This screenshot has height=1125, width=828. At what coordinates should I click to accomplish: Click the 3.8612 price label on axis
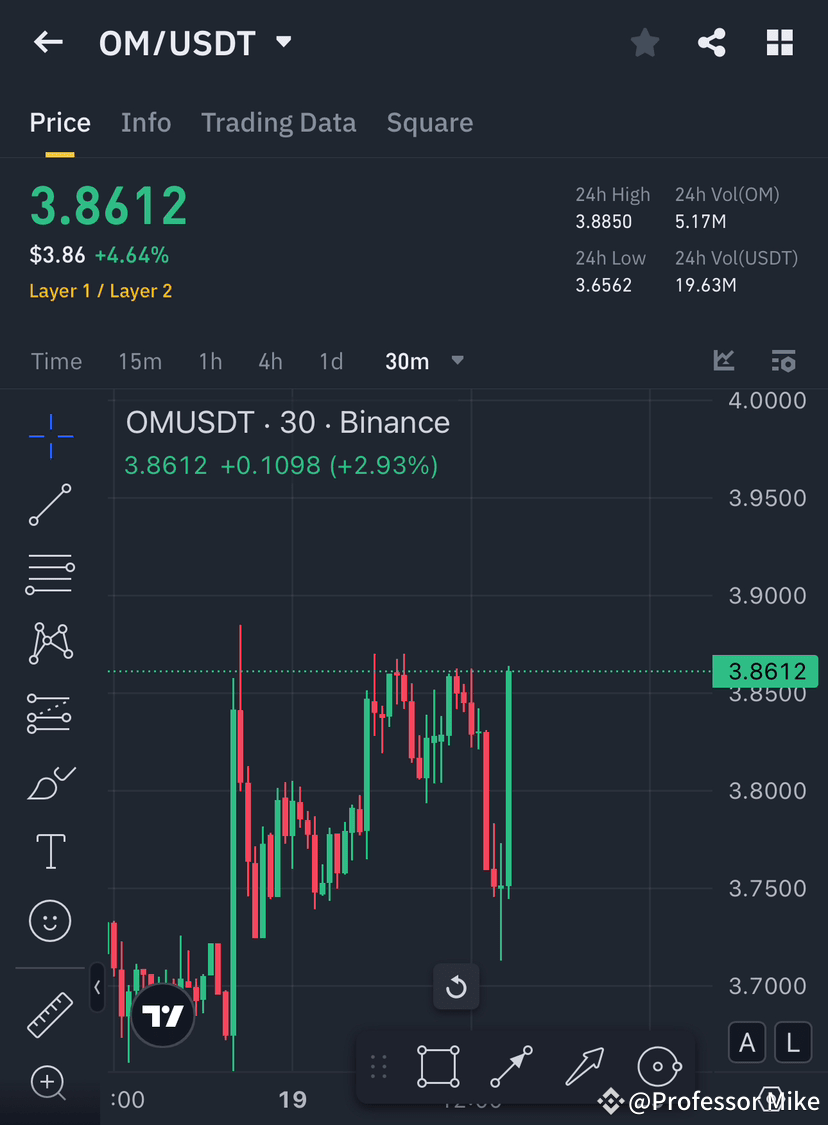(765, 671)
